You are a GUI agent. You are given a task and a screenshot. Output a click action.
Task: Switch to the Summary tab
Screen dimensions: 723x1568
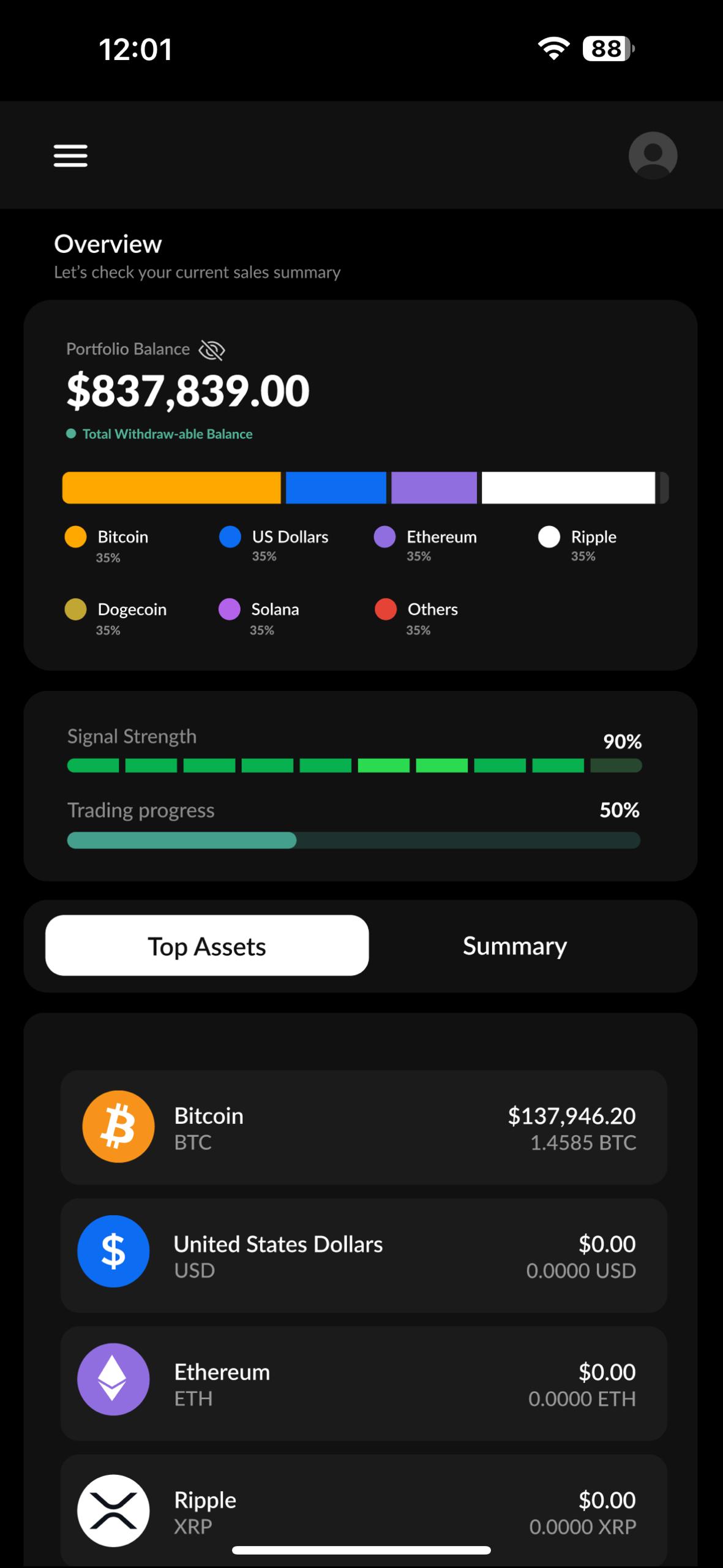tap(514, 946)
